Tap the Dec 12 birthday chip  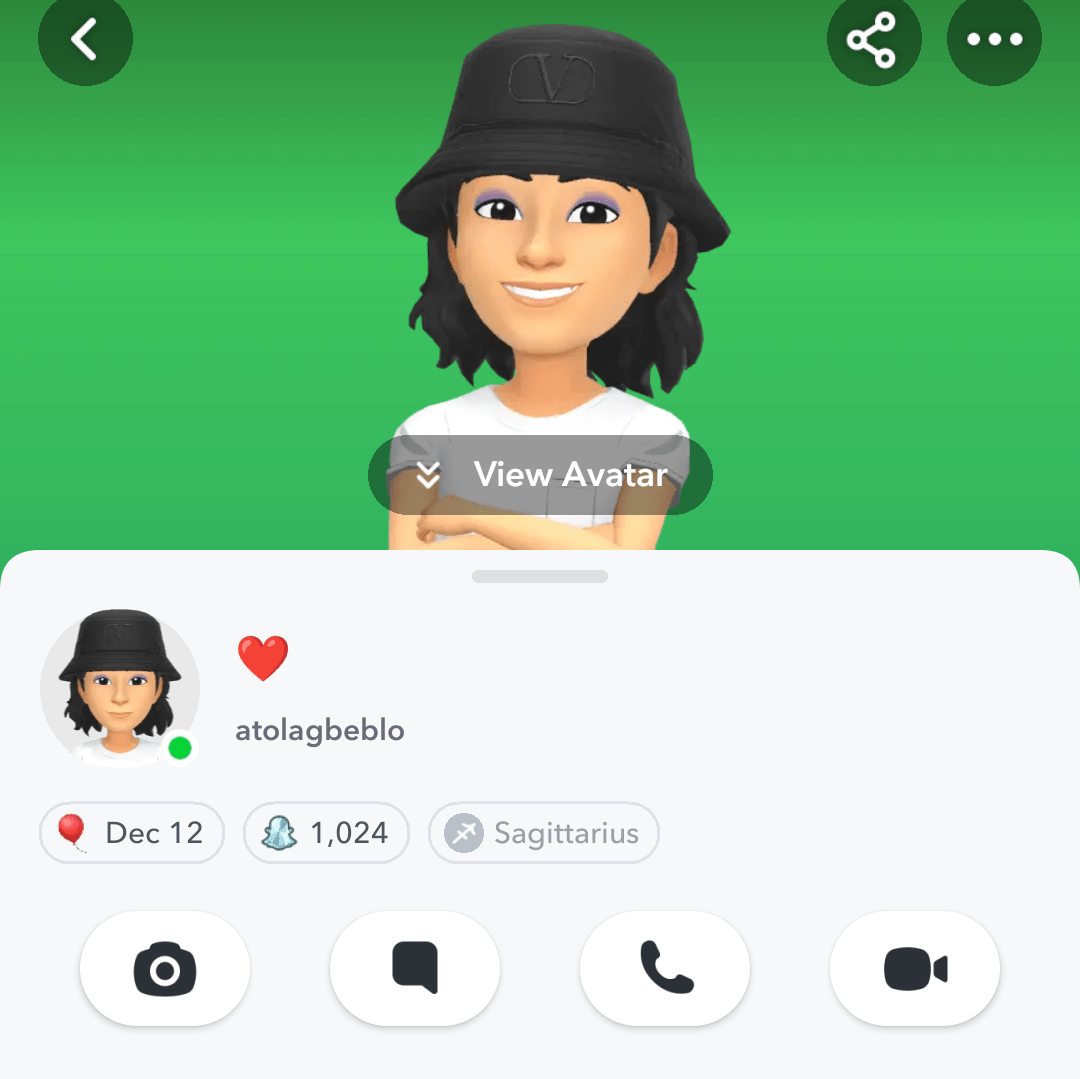pos(132,833)
